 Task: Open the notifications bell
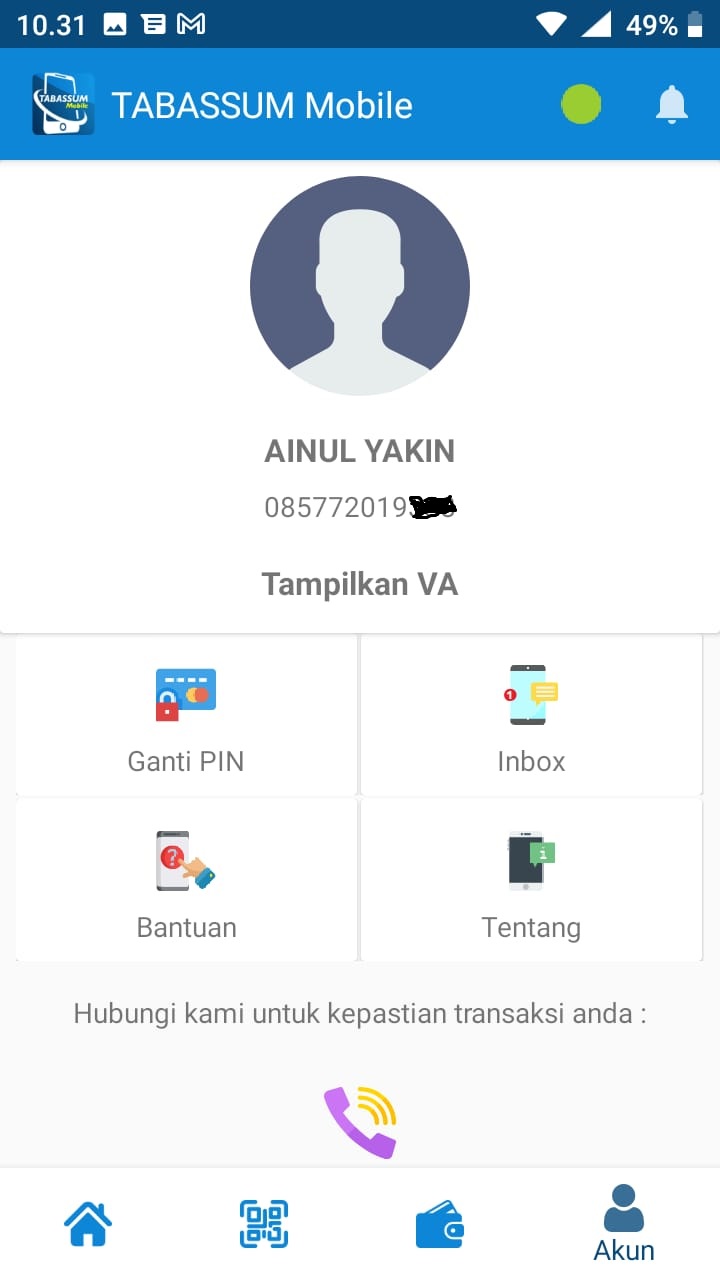(x=672, y=104)
